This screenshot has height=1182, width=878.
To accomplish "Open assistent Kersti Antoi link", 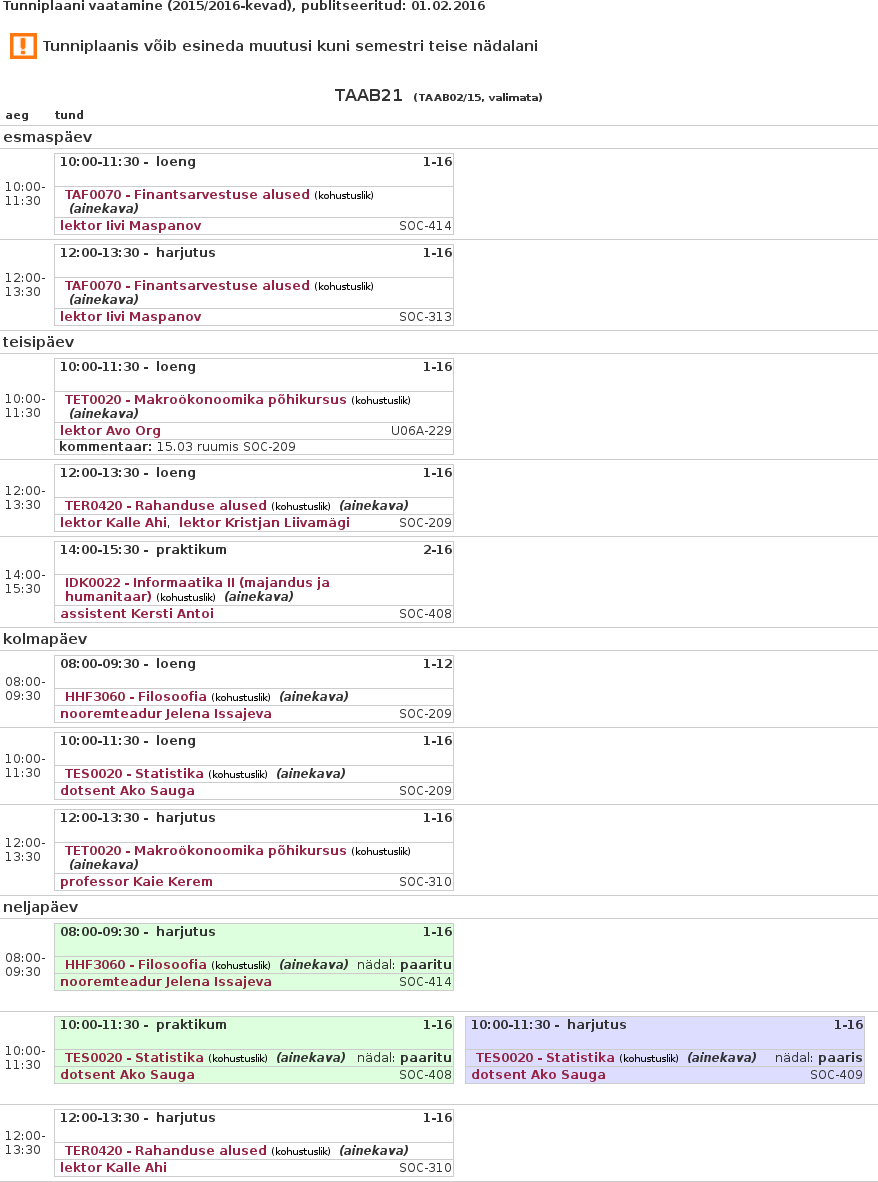I will (x=137, y=613).
